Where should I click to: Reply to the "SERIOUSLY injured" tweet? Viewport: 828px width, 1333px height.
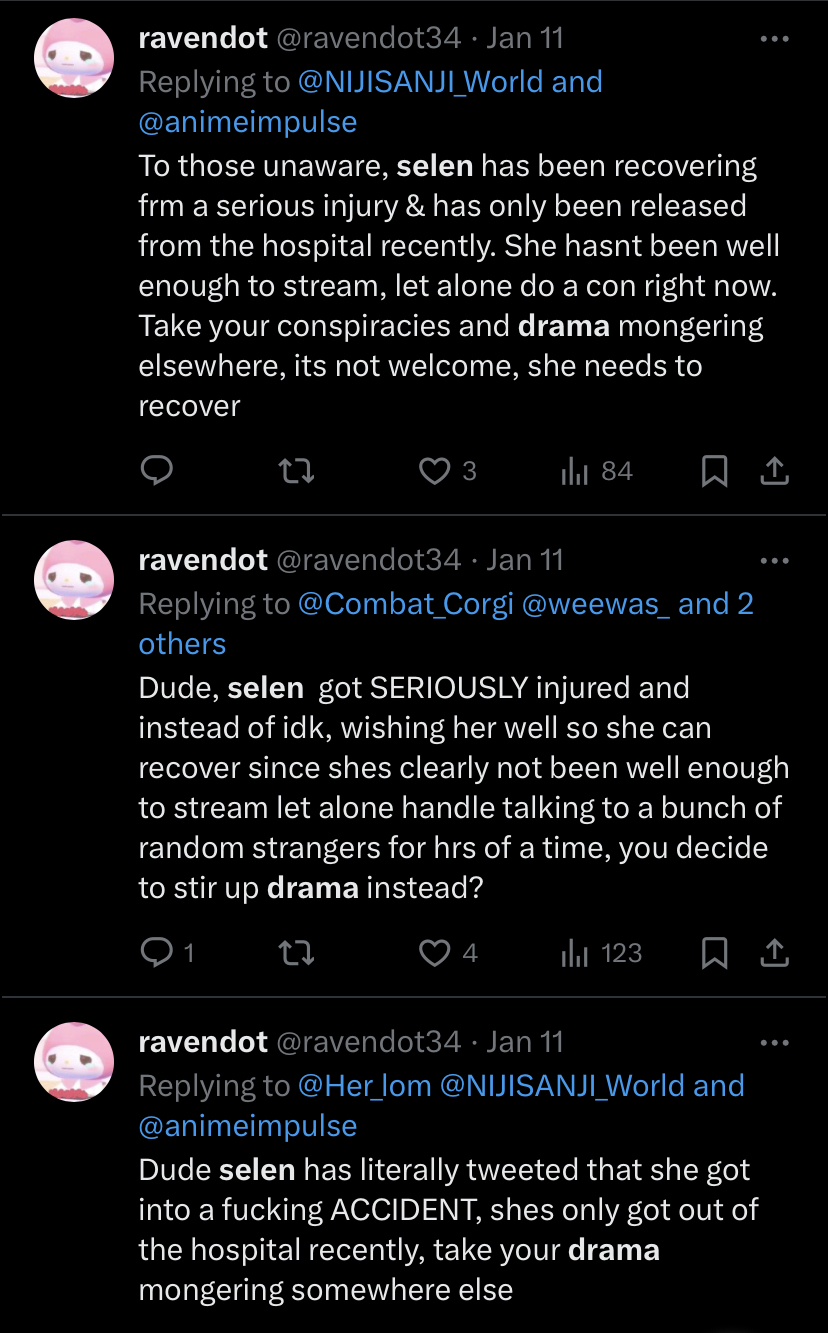156,953
